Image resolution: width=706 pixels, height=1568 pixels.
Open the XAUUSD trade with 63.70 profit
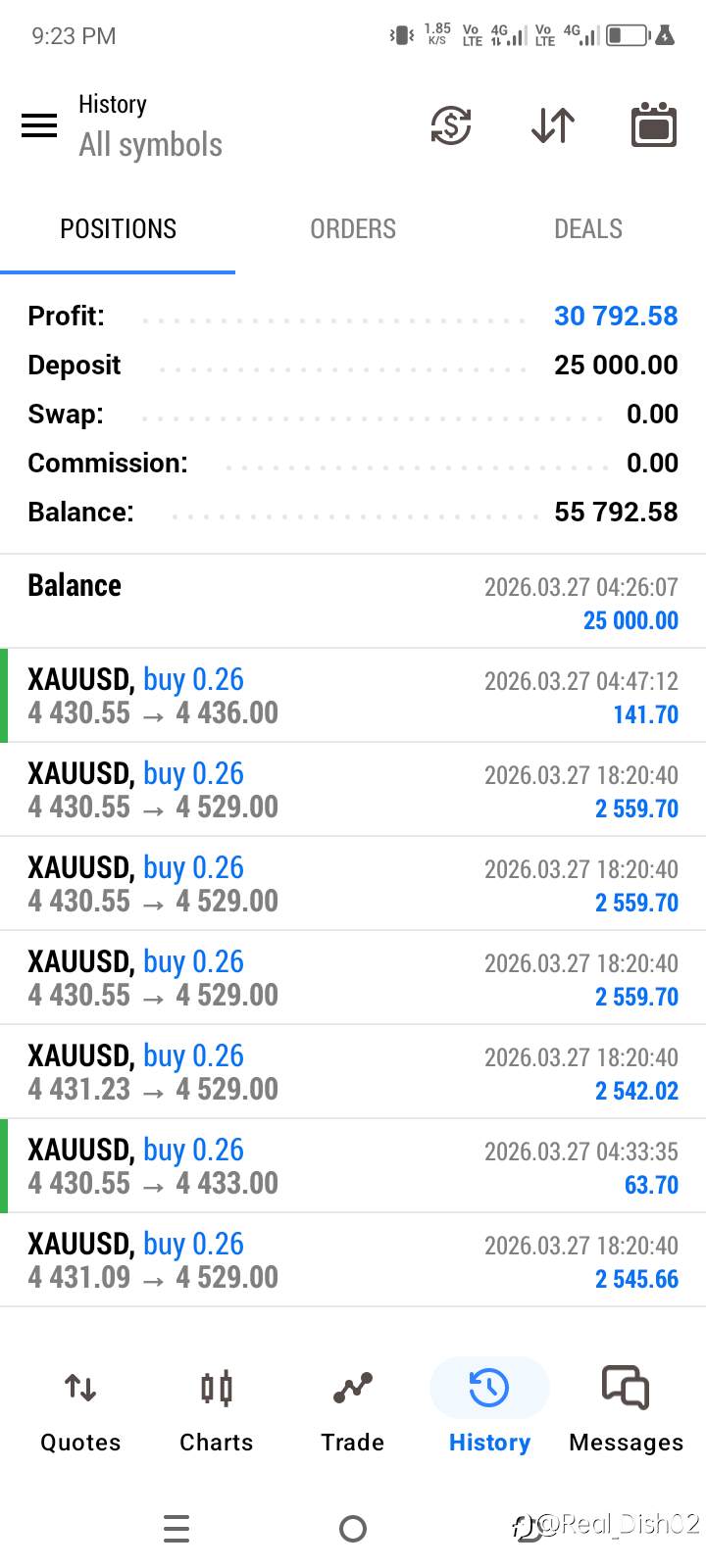[x=353, y=1166]
